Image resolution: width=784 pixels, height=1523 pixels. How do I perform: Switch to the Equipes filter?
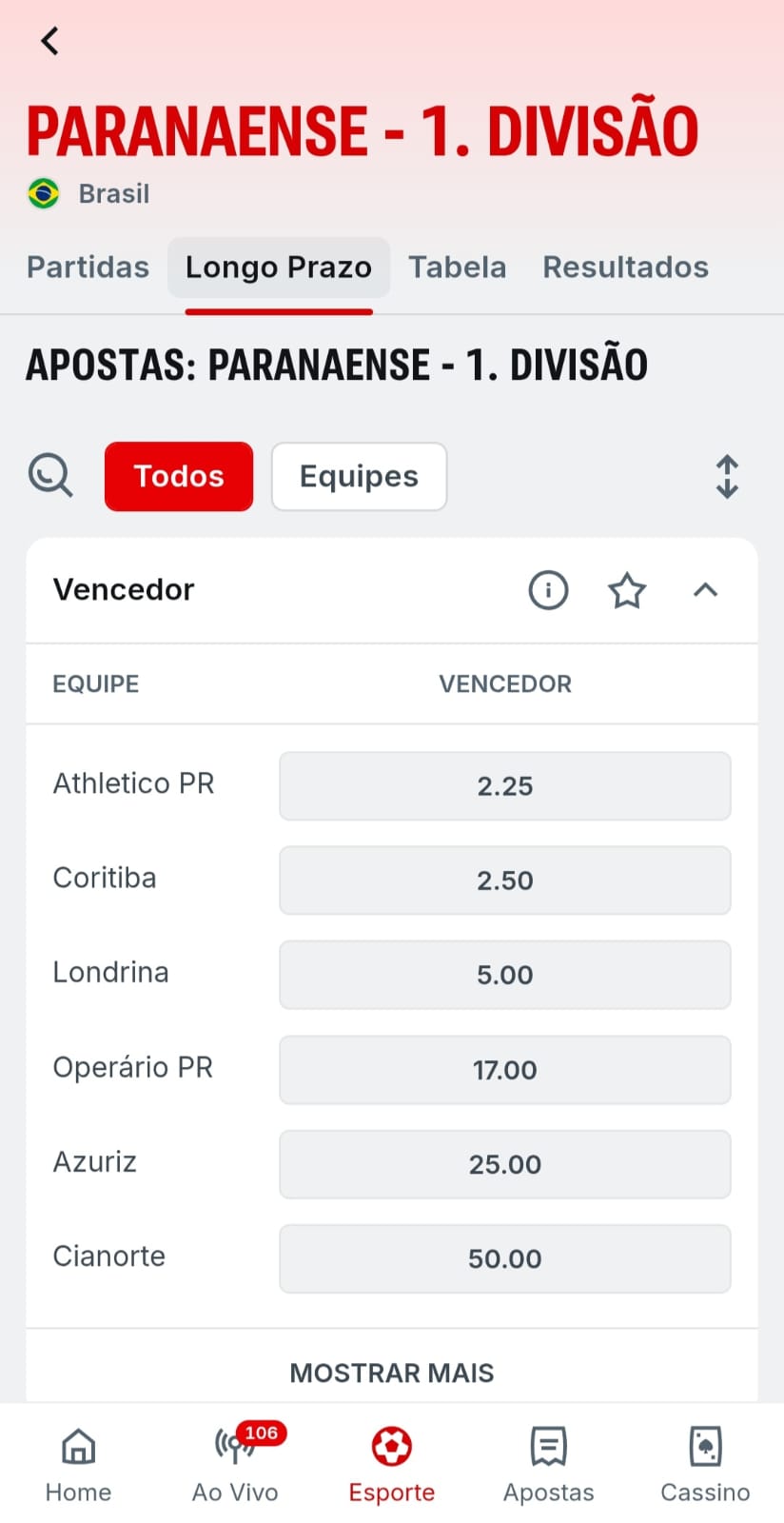pos(359,476)
